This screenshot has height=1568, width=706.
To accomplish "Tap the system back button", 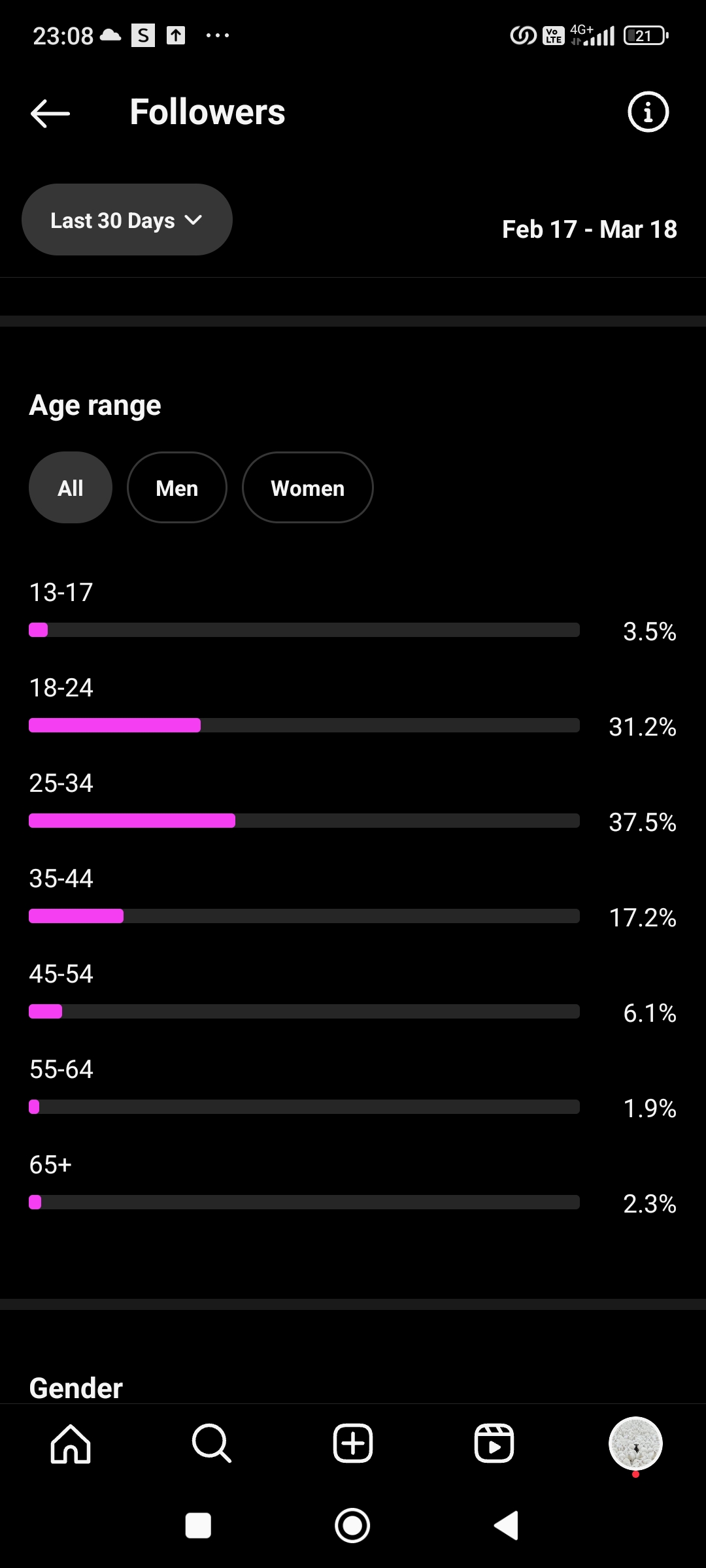I will (x=507, y=1526).
